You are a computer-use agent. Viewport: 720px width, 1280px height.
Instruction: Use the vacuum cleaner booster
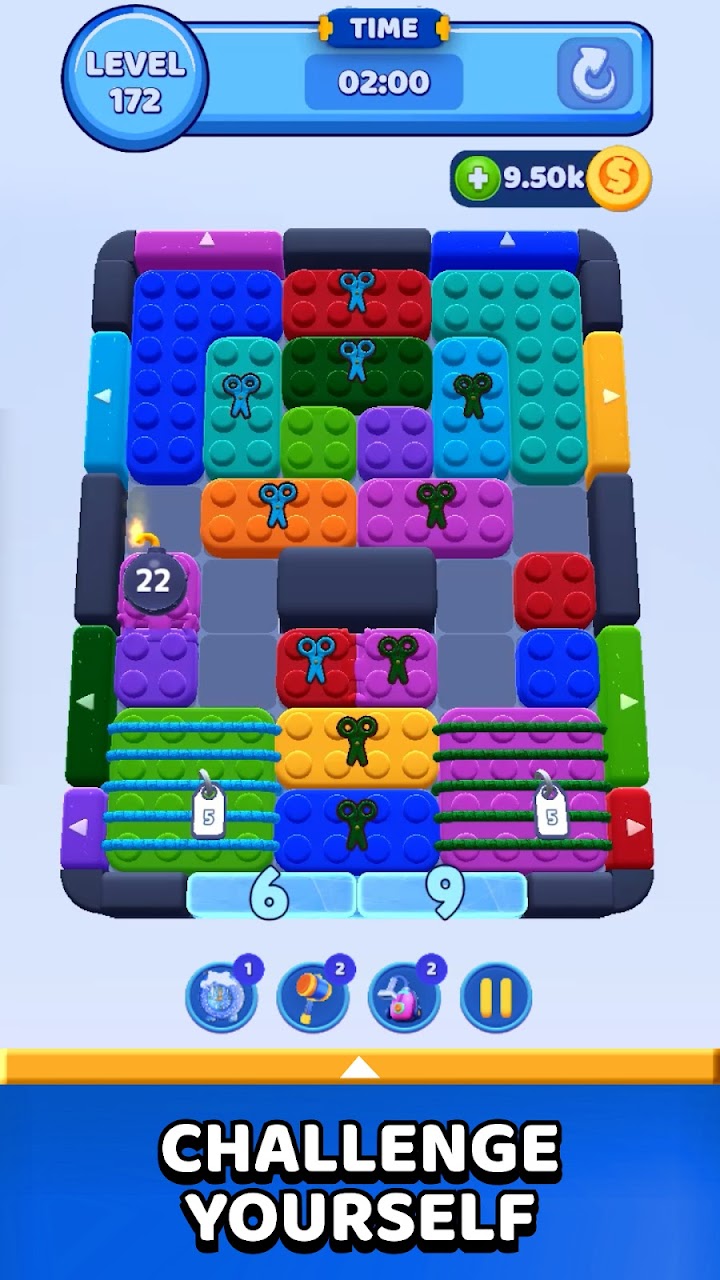403,996
